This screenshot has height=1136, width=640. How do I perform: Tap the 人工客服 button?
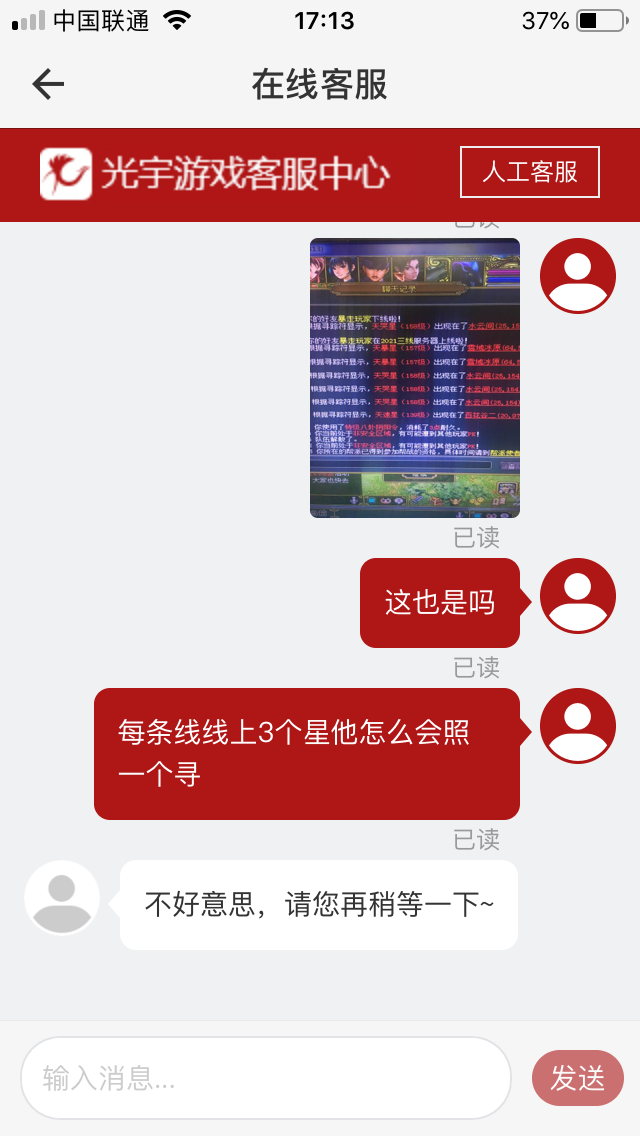pos(529,172)
